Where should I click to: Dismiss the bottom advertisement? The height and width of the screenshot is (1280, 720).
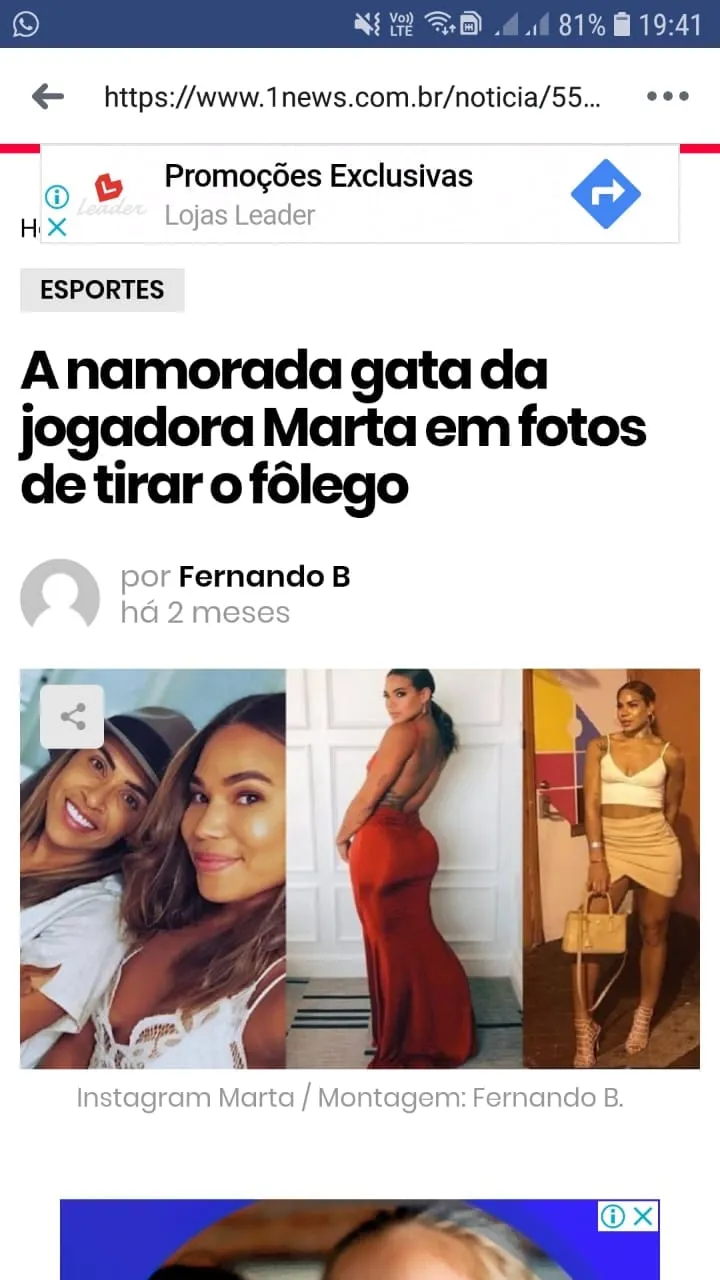tap(643, 1216)
